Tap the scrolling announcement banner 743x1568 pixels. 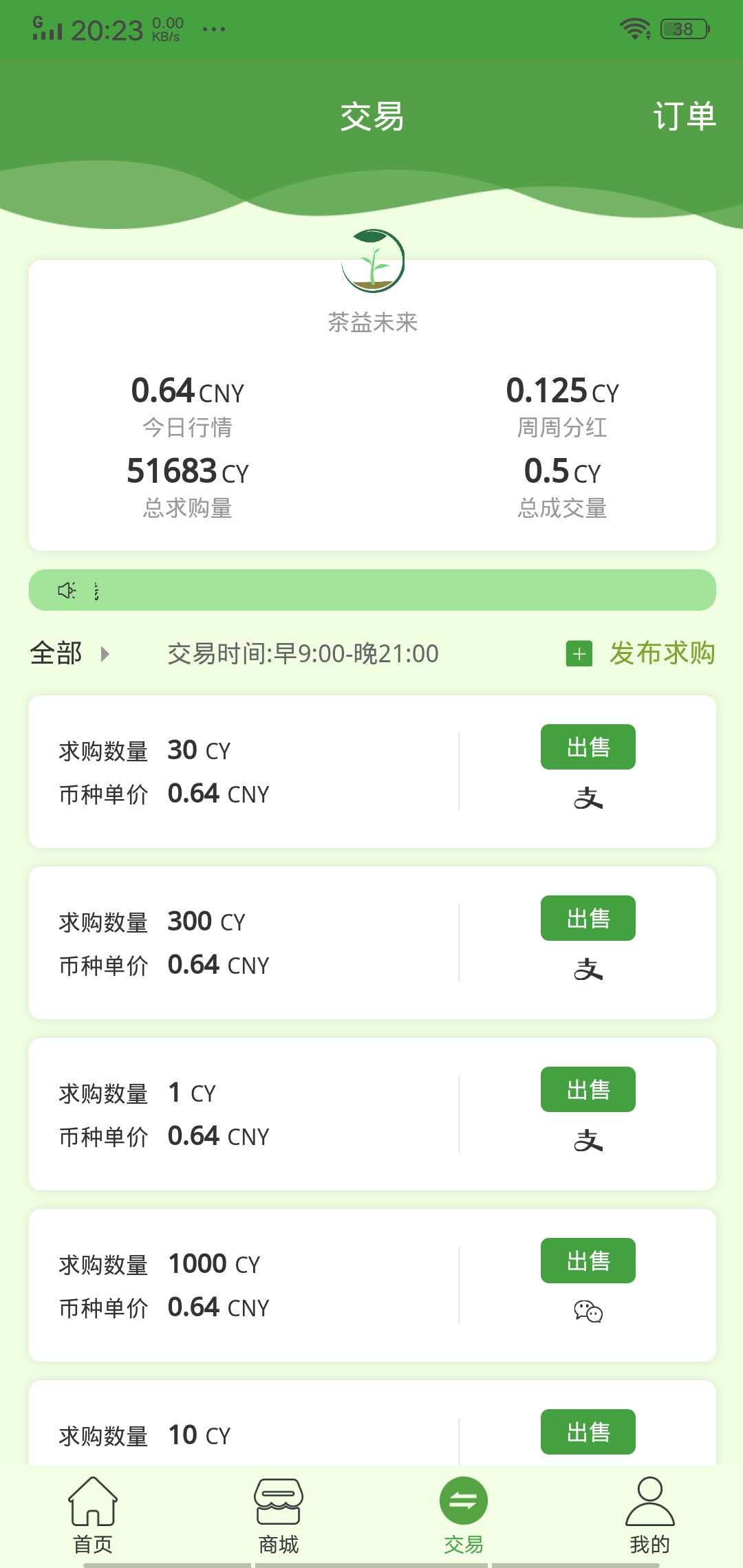pyautogui.click(x=371, y=590)
